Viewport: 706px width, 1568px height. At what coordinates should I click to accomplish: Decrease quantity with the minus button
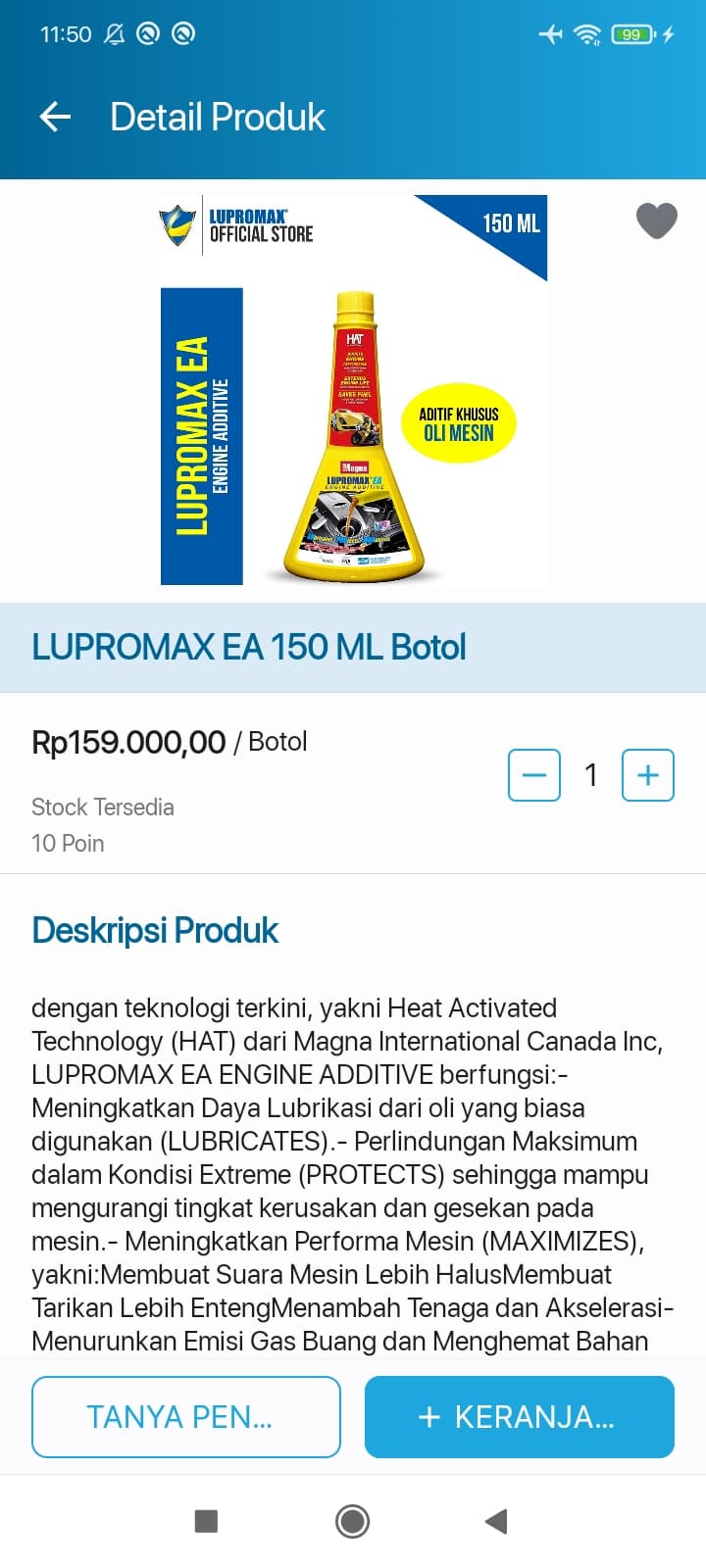534,775
